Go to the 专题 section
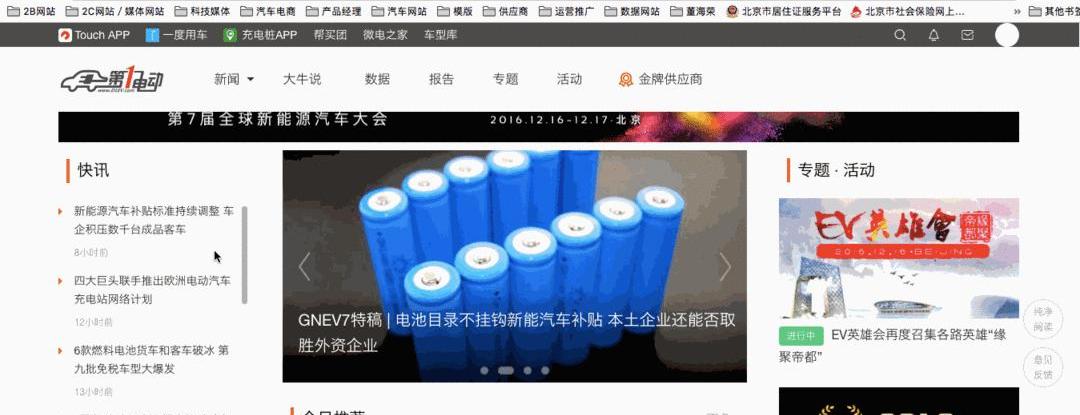The height and width of the screenshot is (415, 1080). [x=505, y=79]
